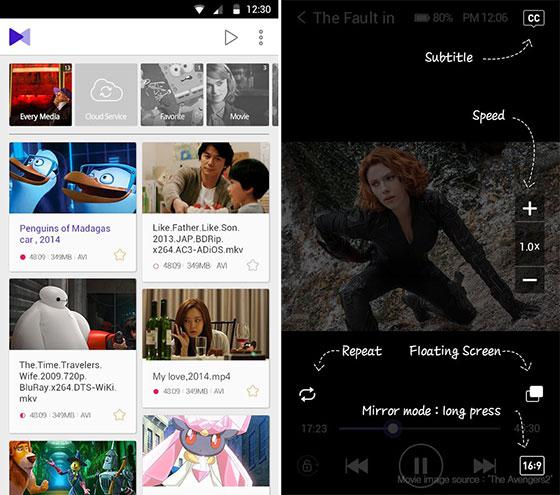Favorite The.Time.Travelers.Wife video with the star
The width and height of the screenshot is (560, 495).
click(x=119, y=415)
